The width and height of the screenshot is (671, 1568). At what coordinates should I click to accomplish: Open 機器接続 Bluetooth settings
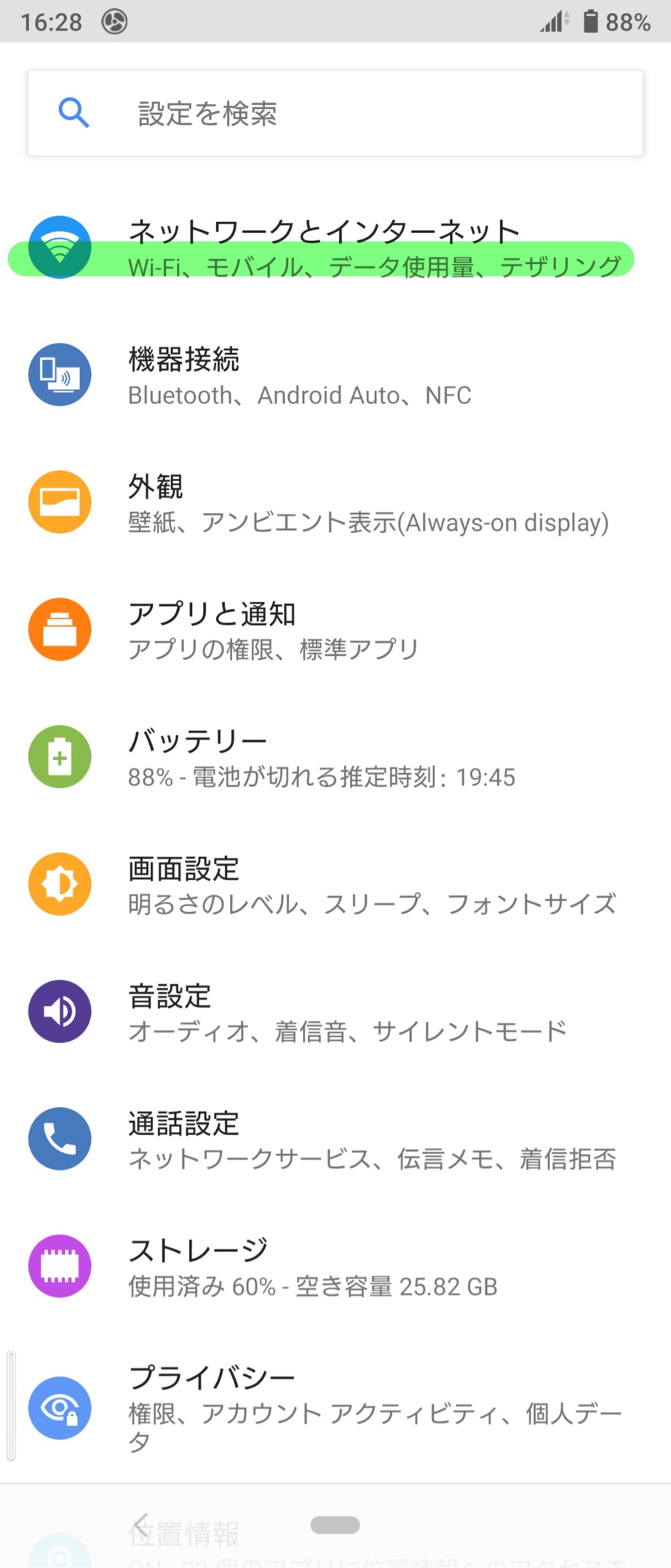coord(298,376)
